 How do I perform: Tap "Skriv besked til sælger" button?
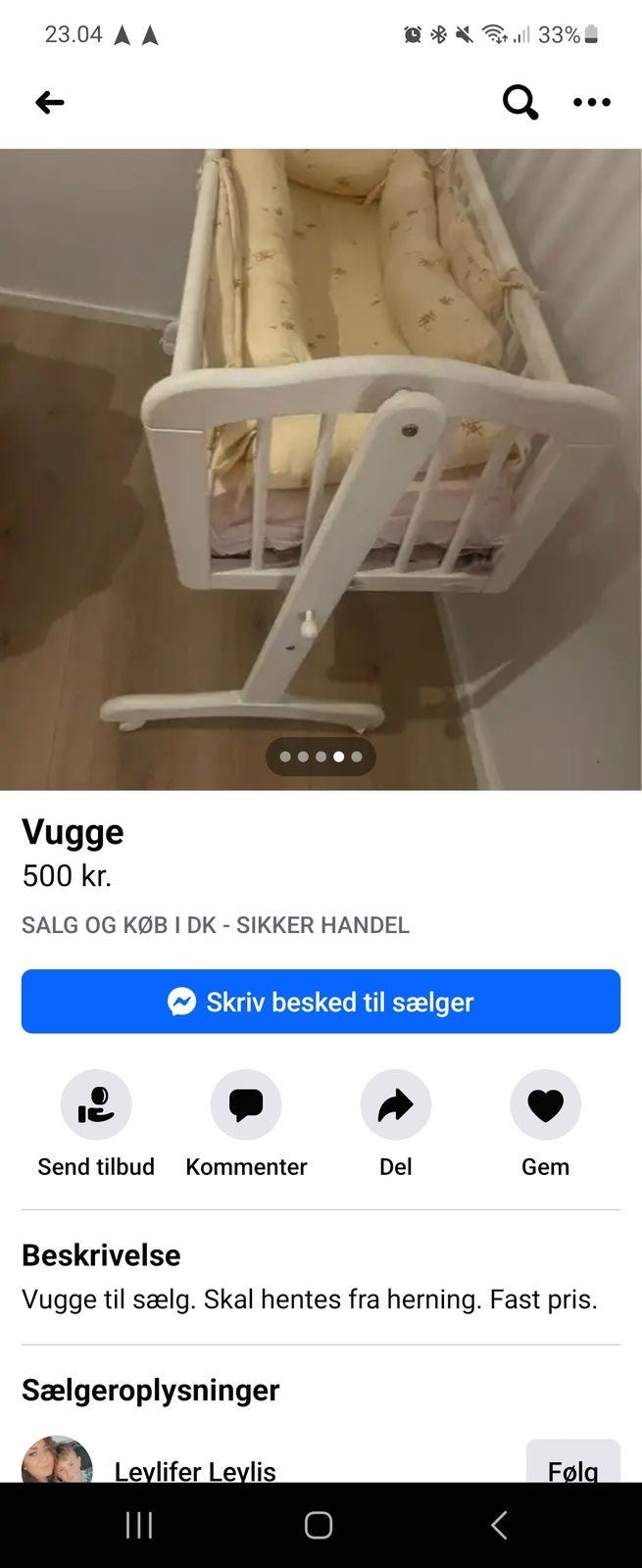(x=321, y=1002)
